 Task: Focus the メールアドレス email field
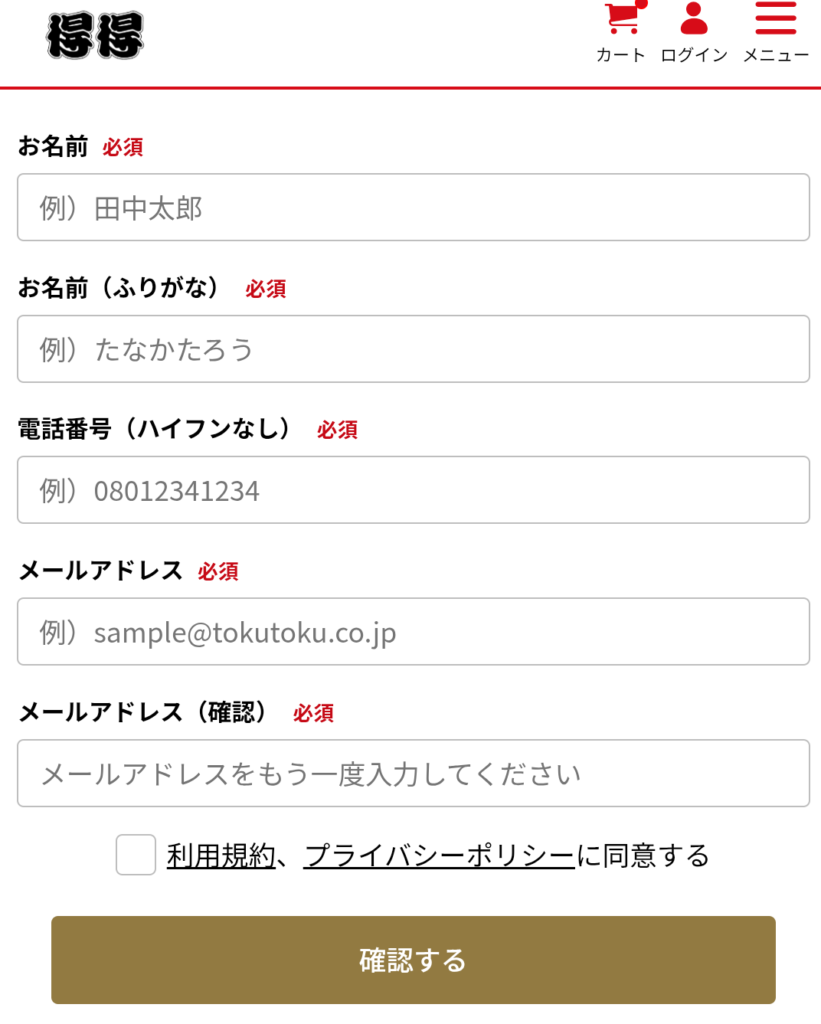point(413,632)
